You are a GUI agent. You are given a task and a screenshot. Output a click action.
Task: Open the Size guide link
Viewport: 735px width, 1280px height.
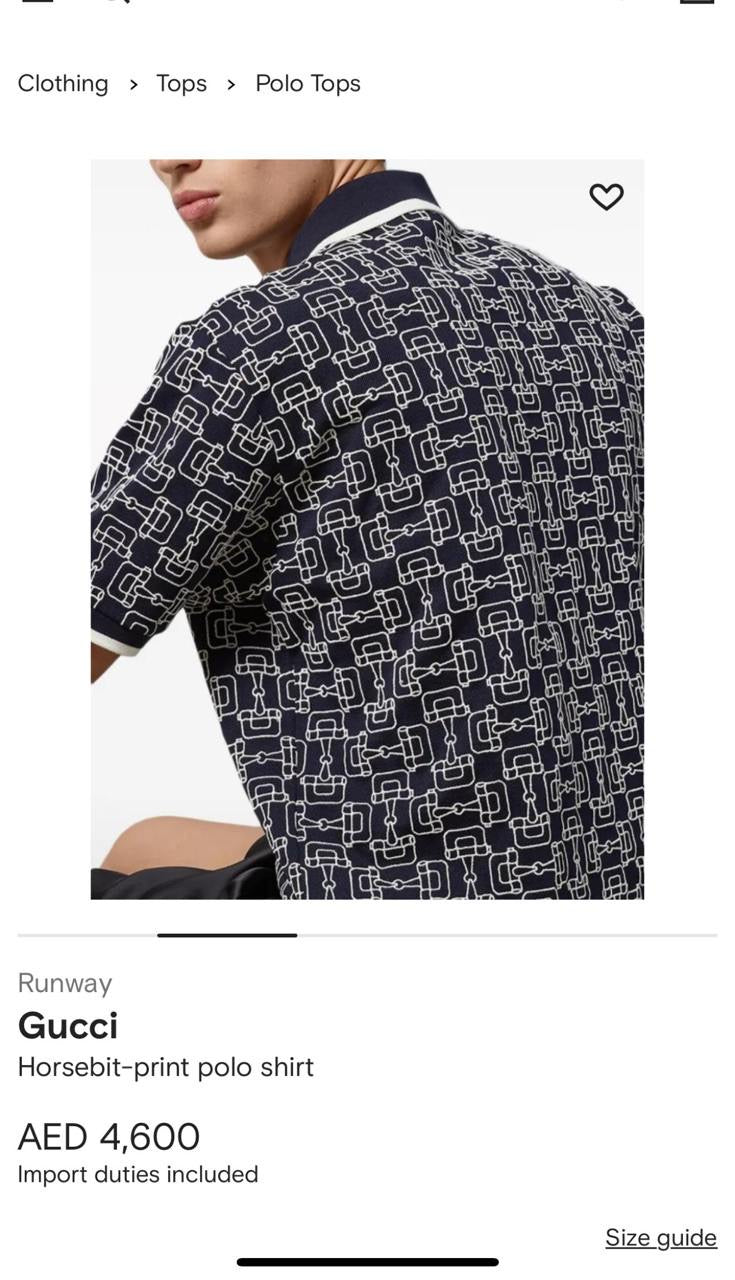coord(660,1238)
